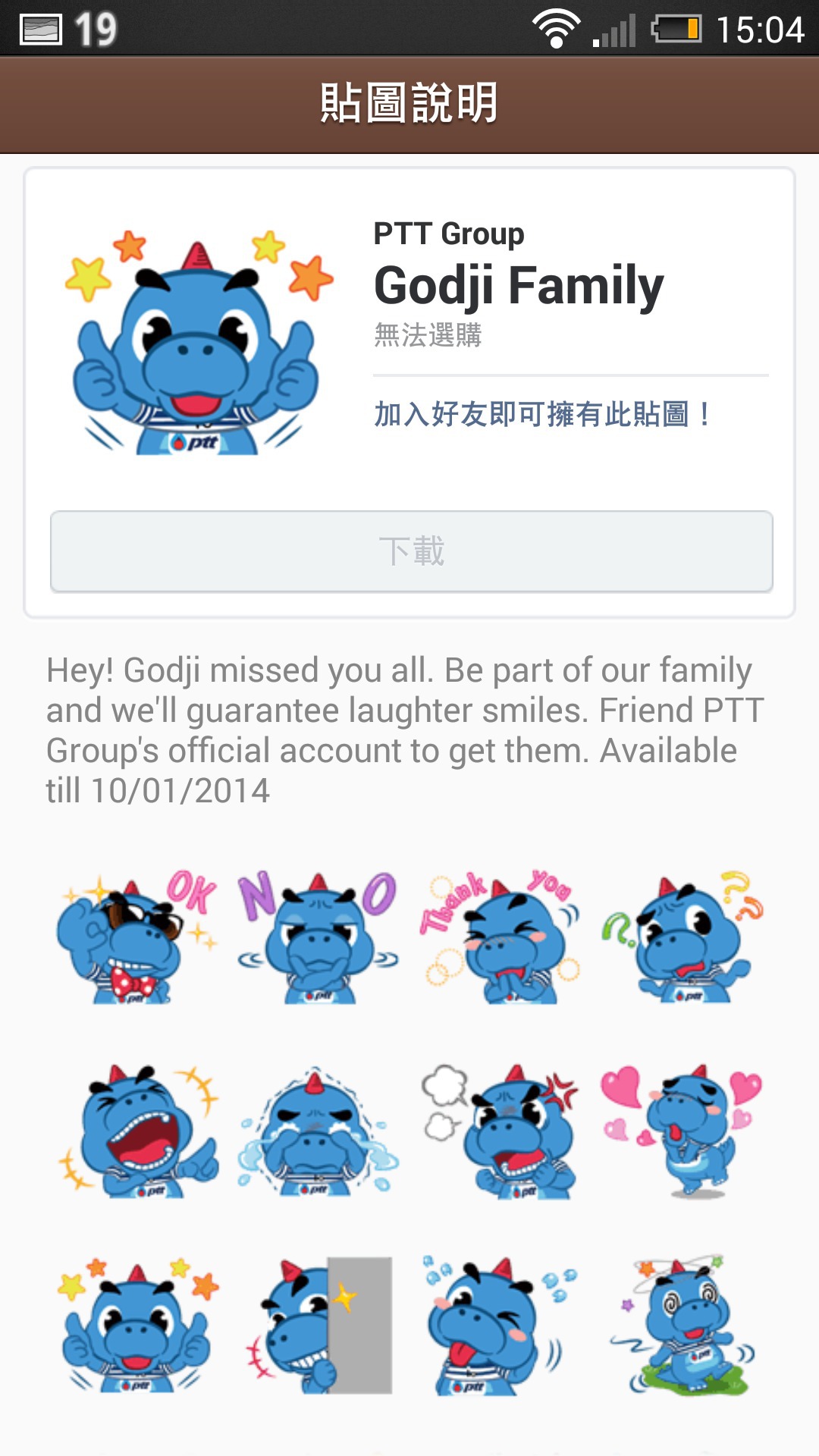Viewport: 819px width, 1456px height.
Task: Preview the pink hearts love sticker
Action: pyautogui.click(x=682, y=1130)
